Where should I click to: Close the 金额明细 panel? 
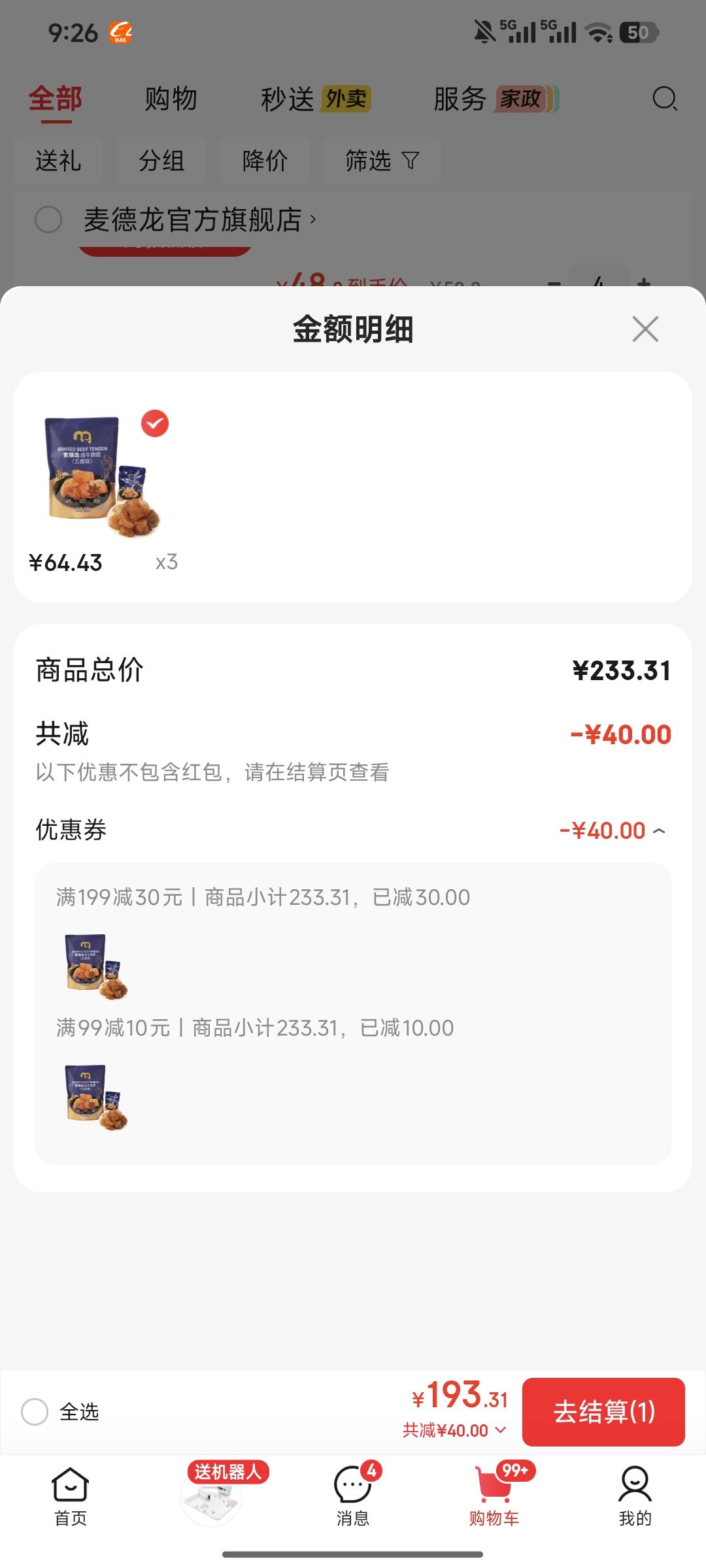[645, 329]
